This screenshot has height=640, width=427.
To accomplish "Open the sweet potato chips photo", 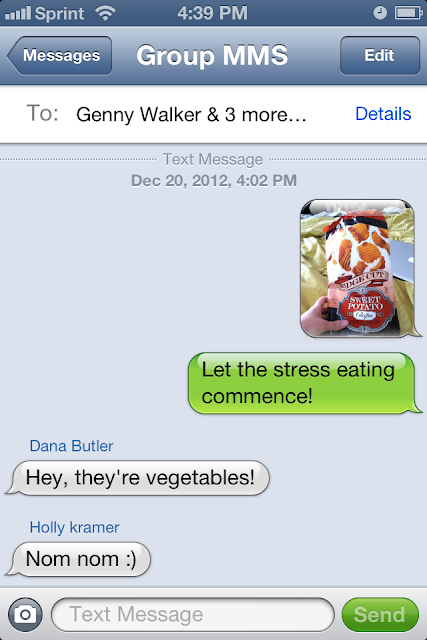I will [357, 268].
